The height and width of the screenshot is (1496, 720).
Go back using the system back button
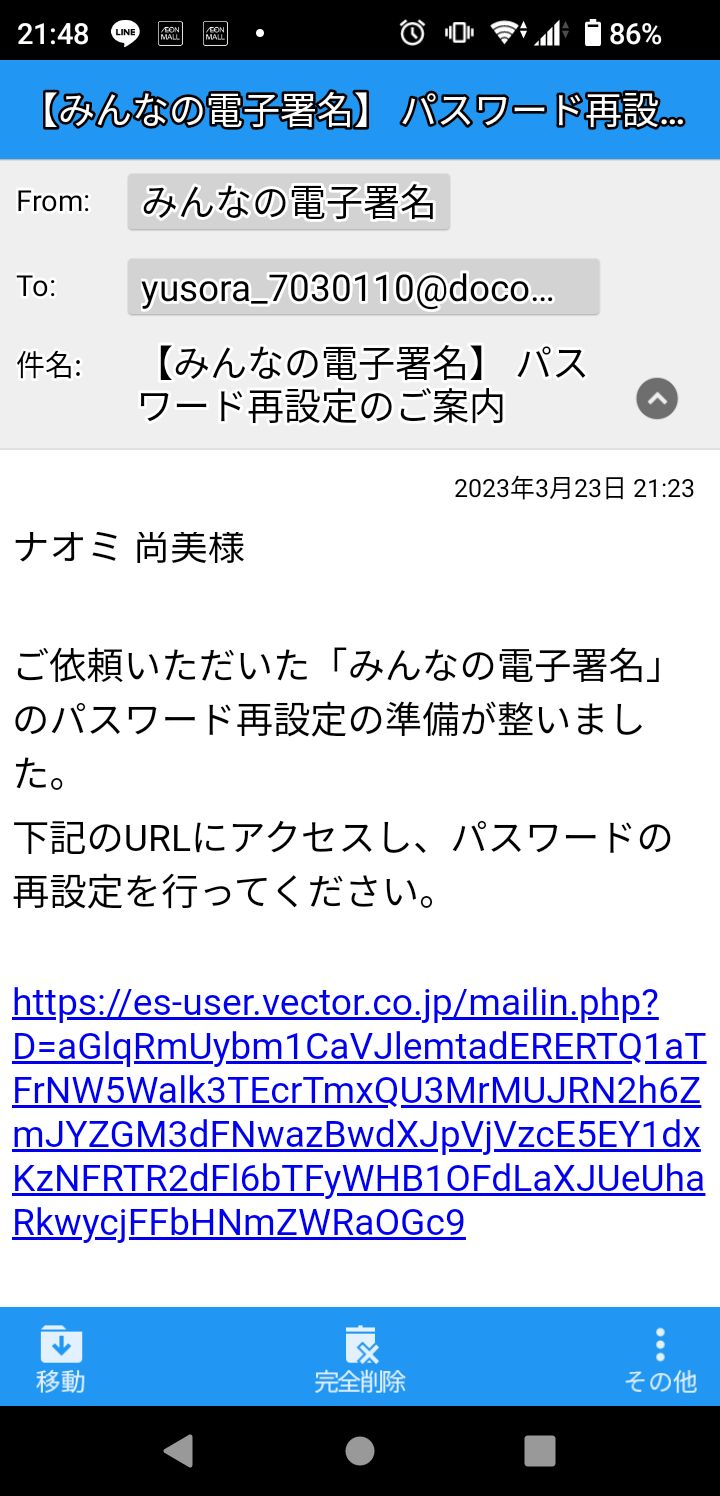178,1450
